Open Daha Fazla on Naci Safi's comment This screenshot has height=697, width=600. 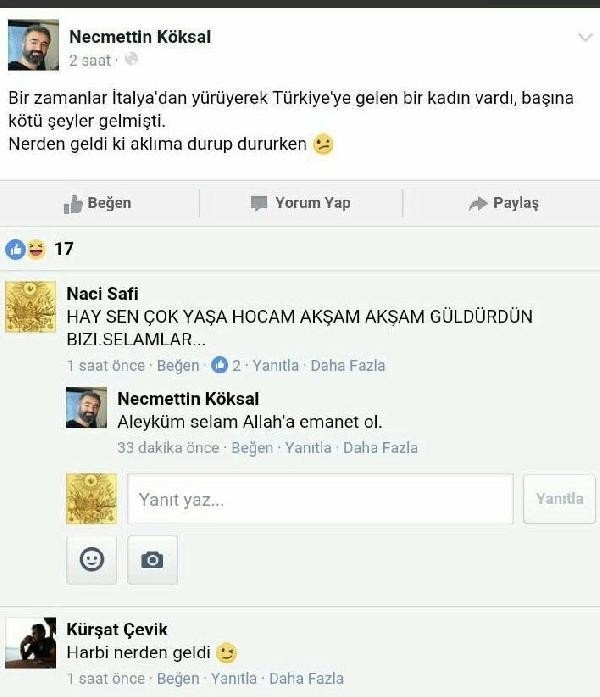coord(348,366)
